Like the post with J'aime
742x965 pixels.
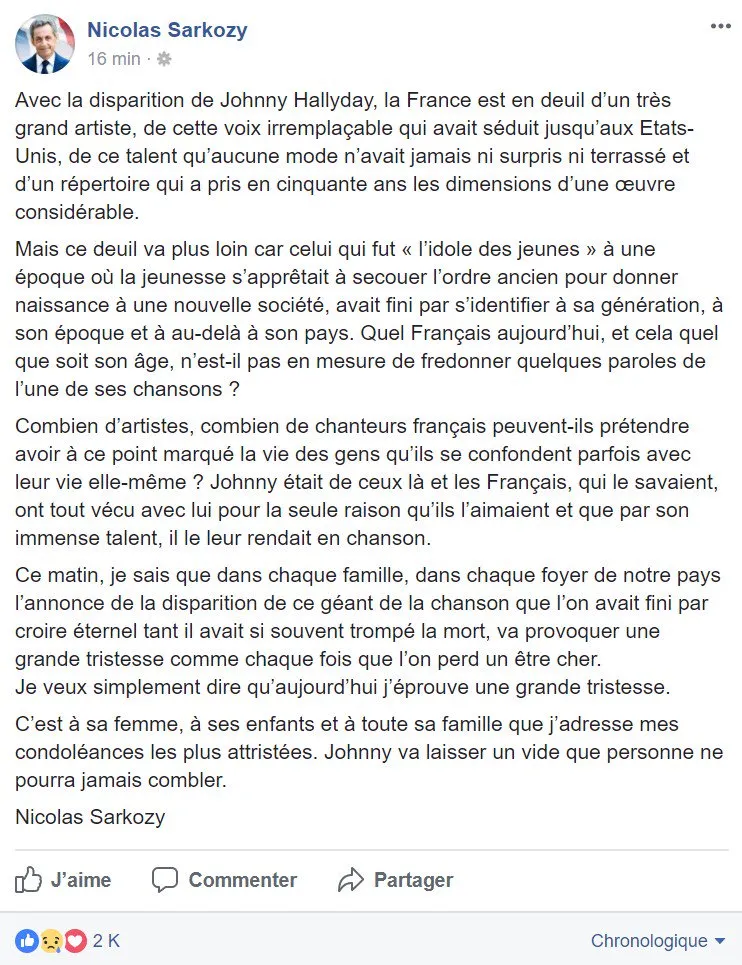(x=63, y=879)
